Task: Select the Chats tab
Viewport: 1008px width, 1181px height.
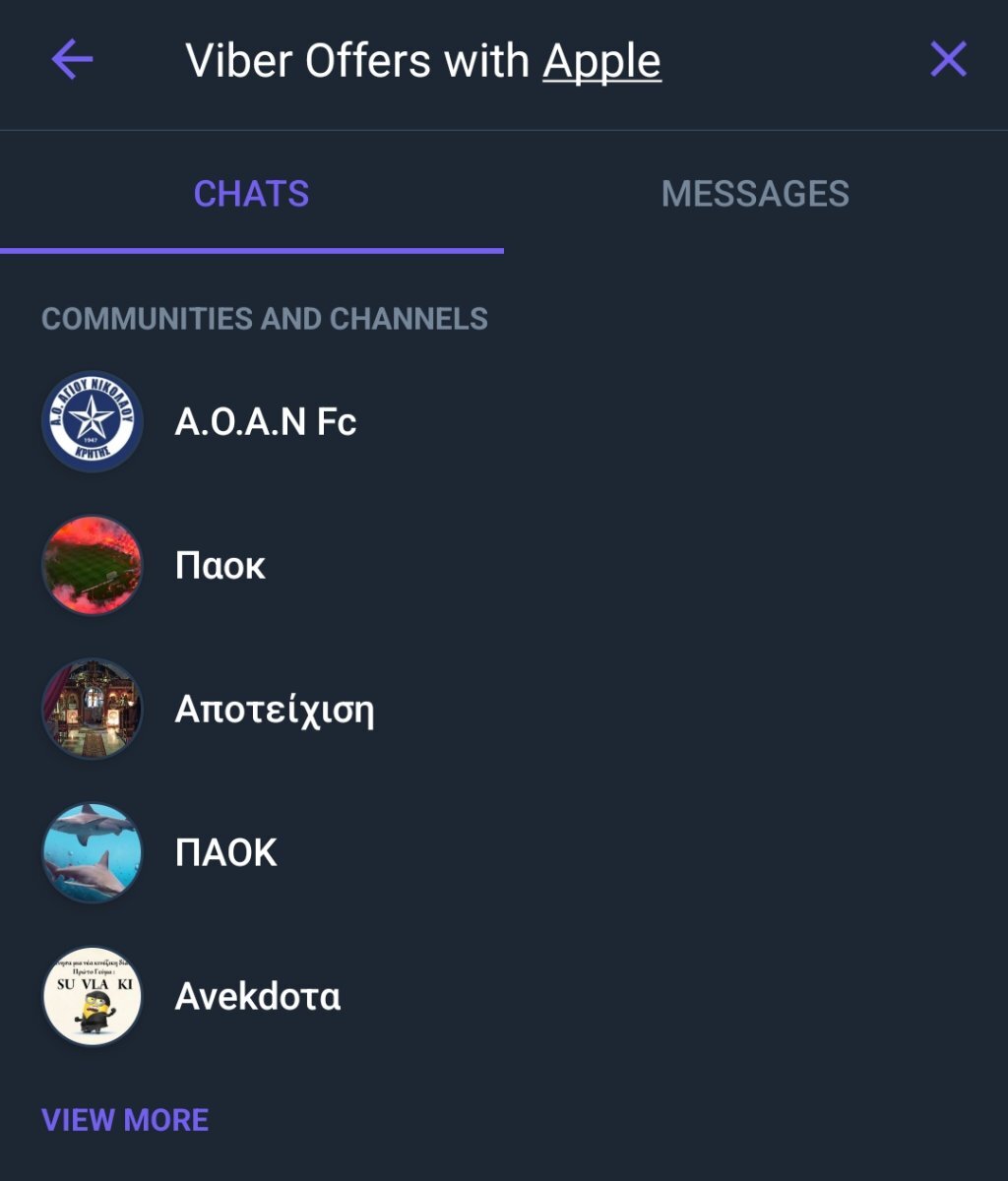Action: [x=251, y=194]
